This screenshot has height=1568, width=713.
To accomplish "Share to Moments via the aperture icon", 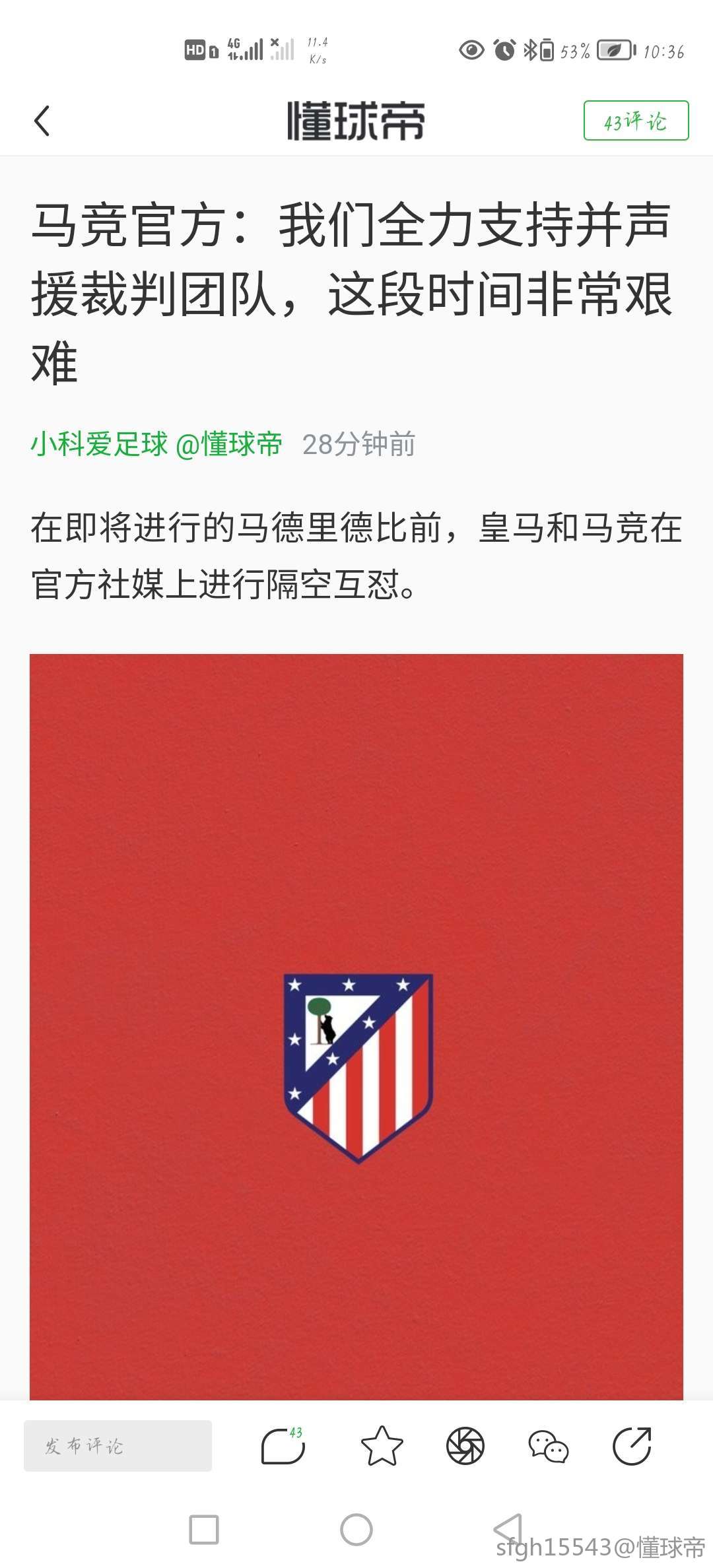I will (x=465, y=1446).
